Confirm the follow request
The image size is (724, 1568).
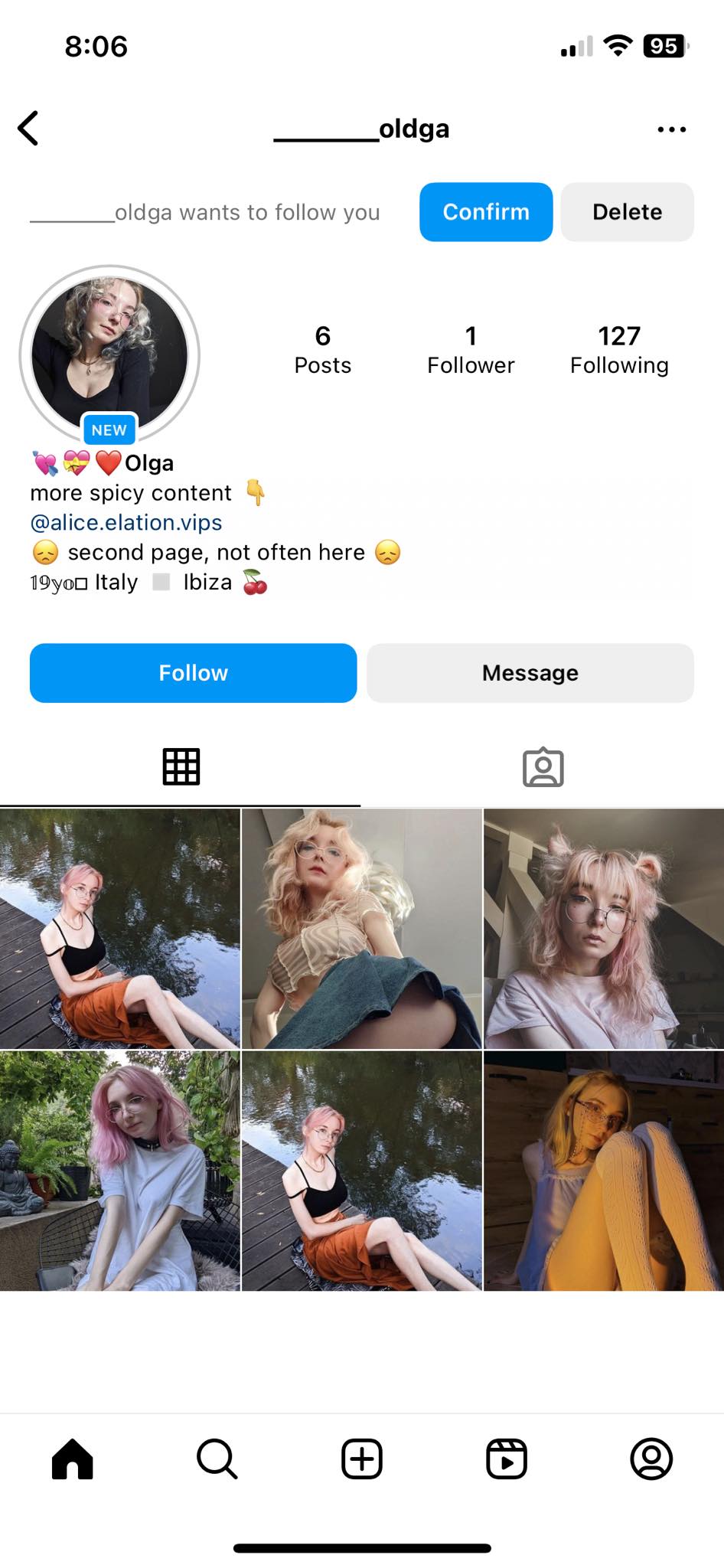[x=485, y=212]
